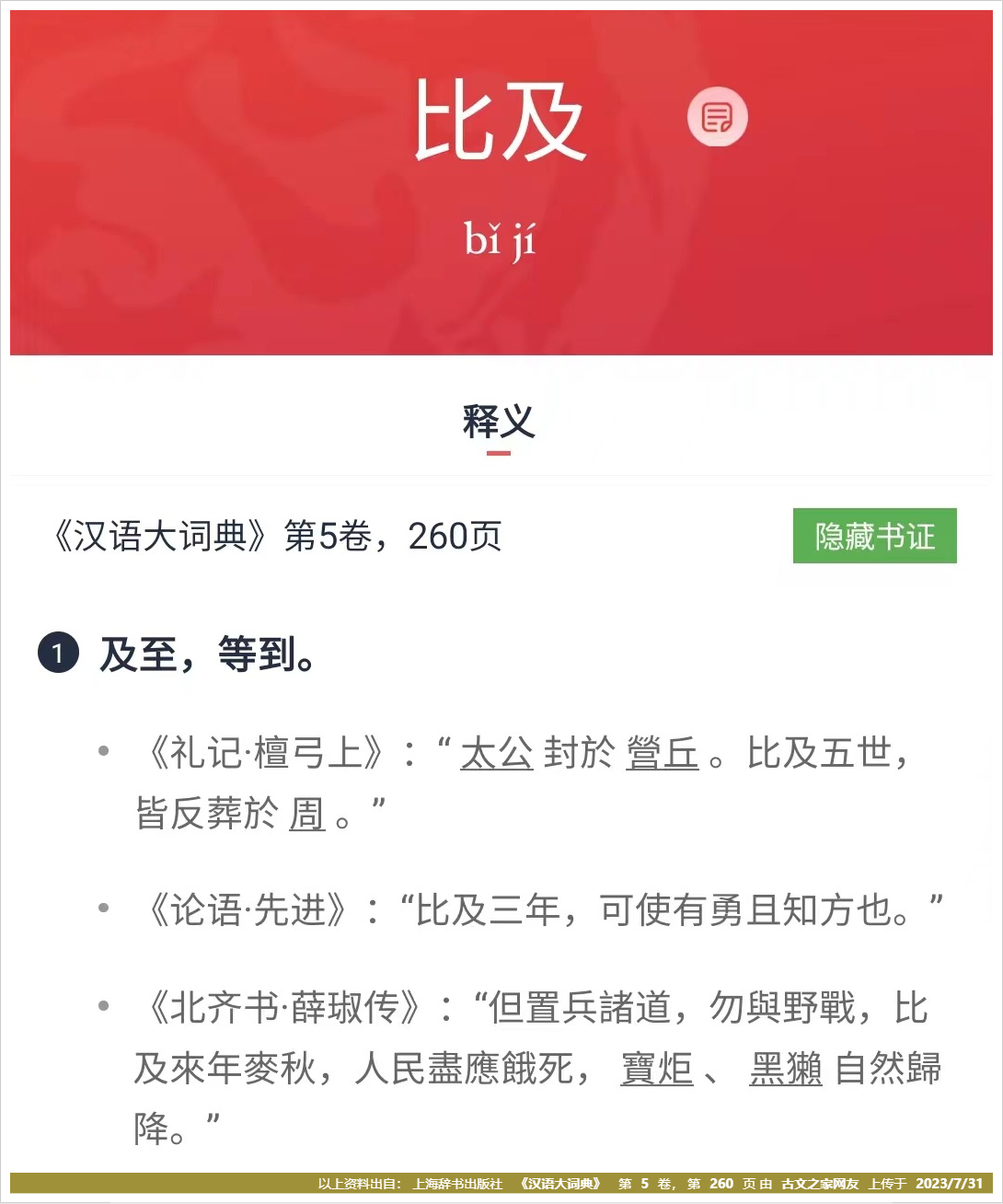Tap the 隐藏书证 button
1003x1204 pixels.
pyautogui.click(x=874, y=536)
